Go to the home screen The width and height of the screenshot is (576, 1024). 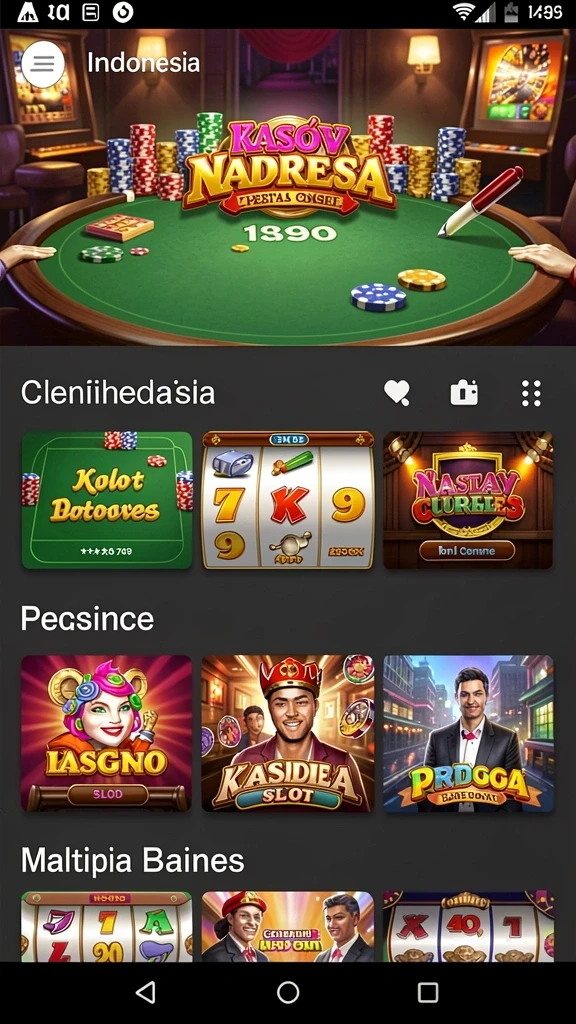[x=288, y=992]
